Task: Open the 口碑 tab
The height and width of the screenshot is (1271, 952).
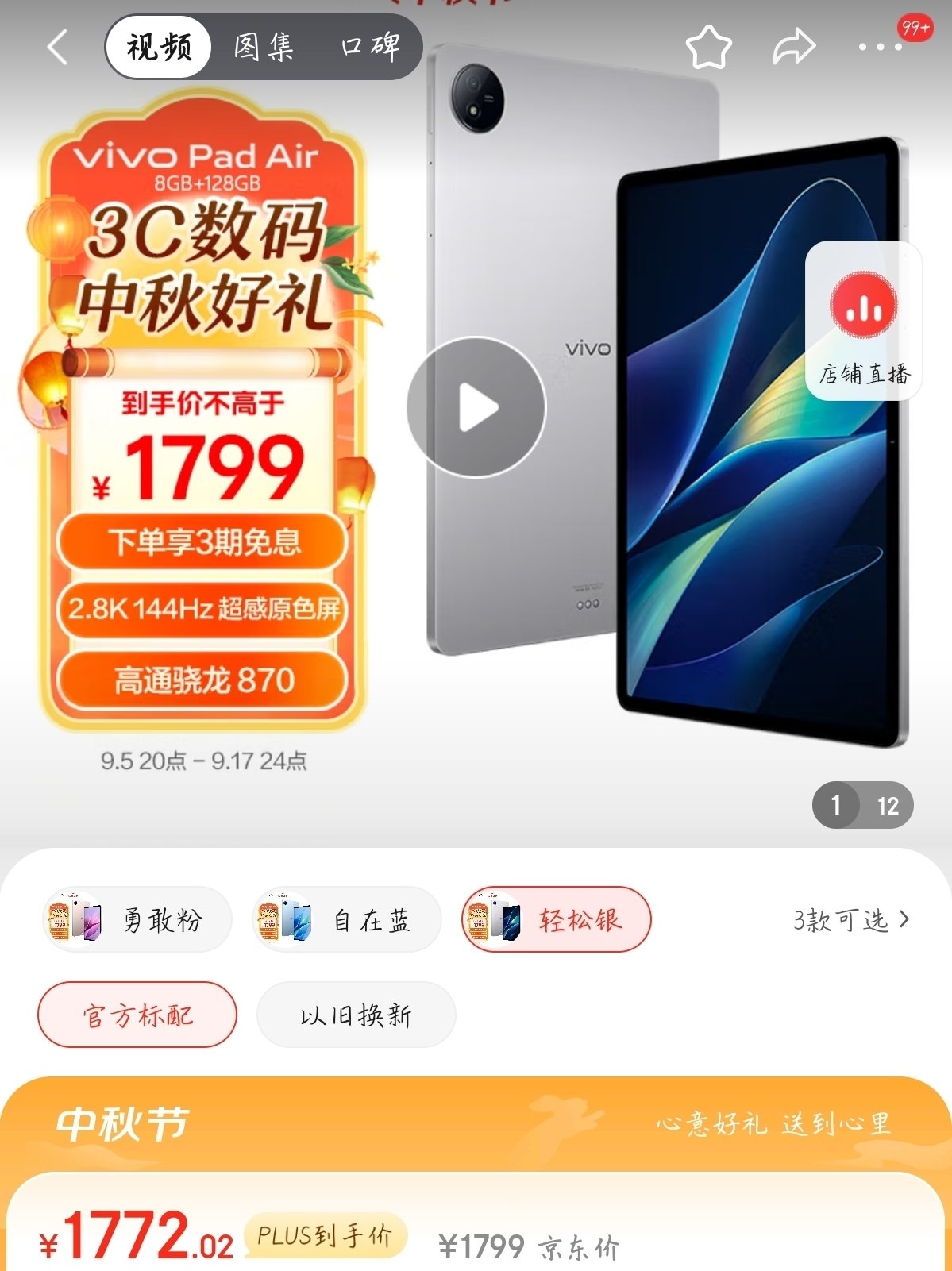Action: (x=371, y=47)
